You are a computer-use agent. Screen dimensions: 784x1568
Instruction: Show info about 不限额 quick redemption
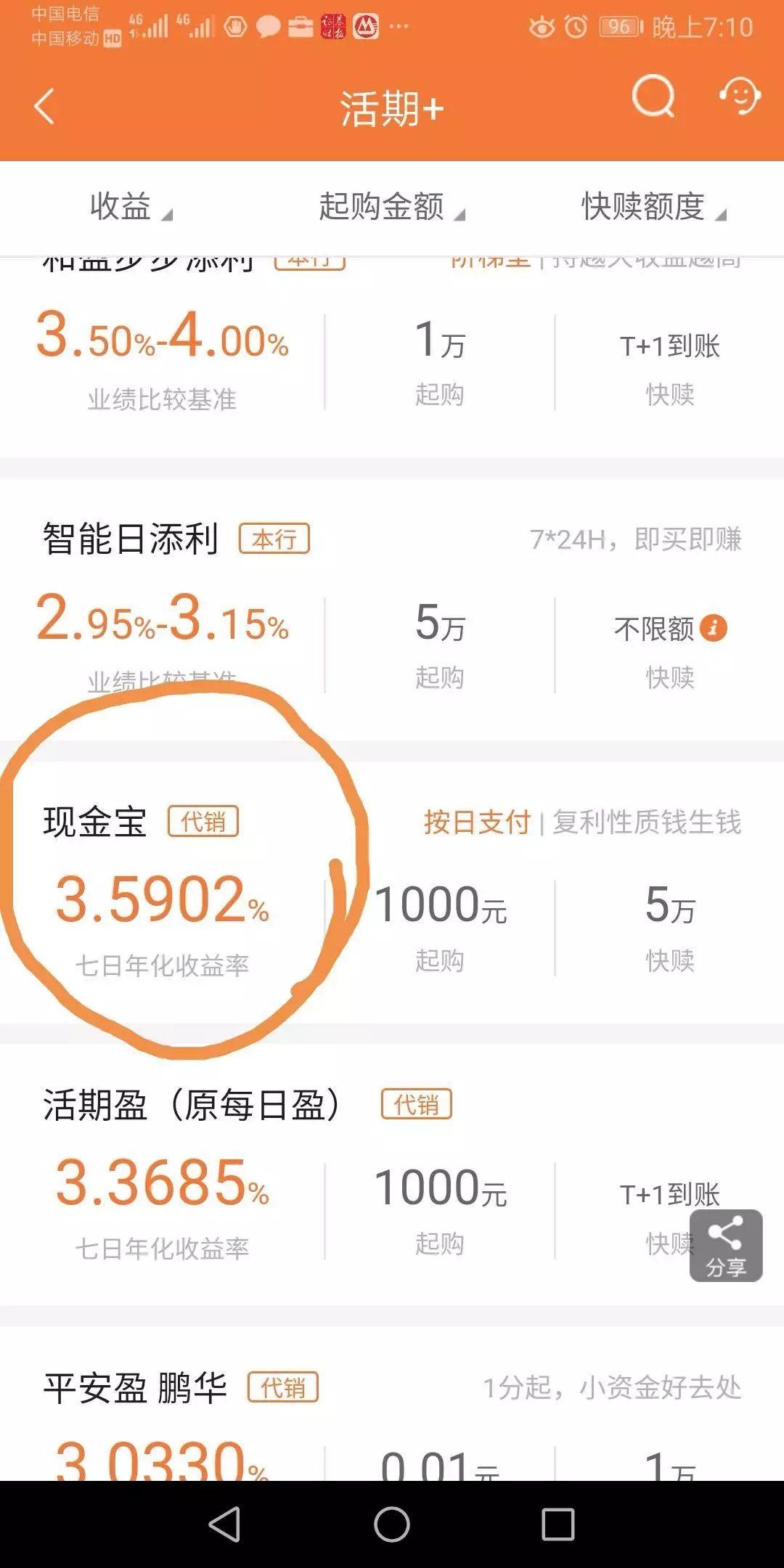click(714, 629)
